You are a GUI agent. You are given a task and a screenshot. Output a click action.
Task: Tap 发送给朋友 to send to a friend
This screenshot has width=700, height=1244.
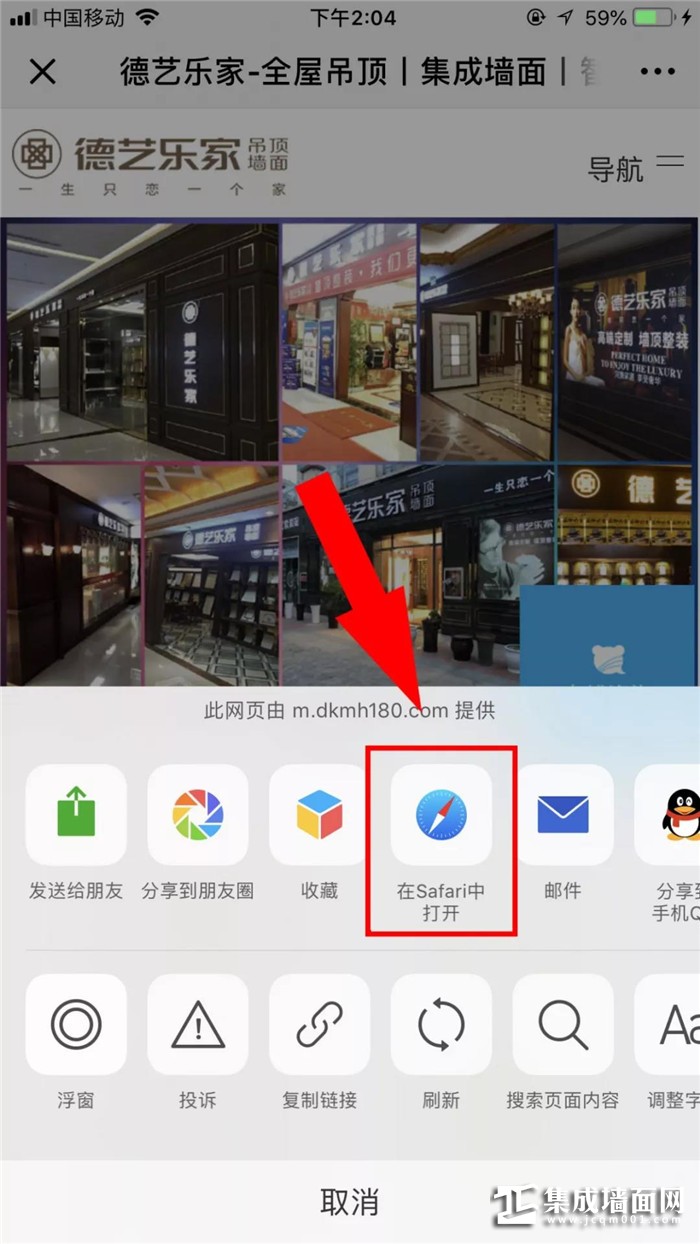[x=76, y=815]
